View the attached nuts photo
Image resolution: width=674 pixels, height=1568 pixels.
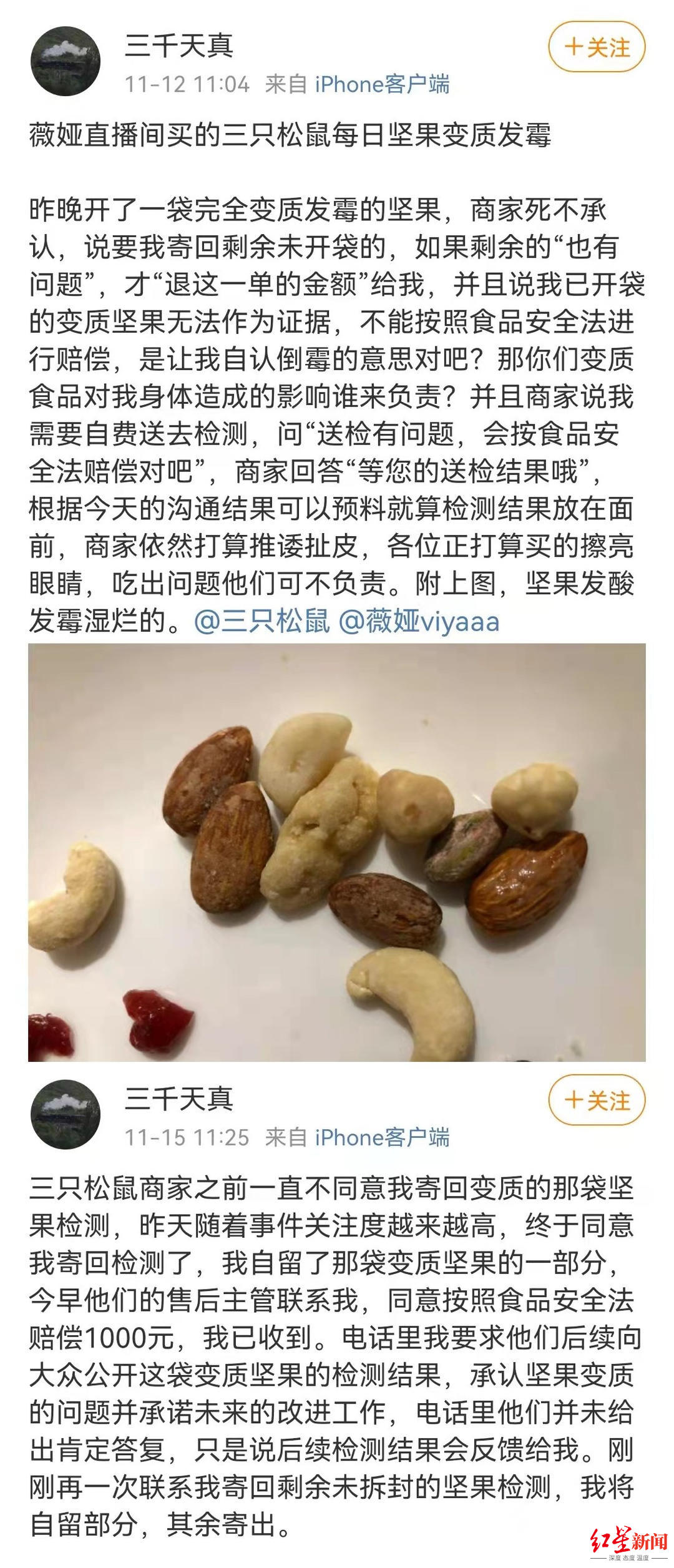(337, 852)
